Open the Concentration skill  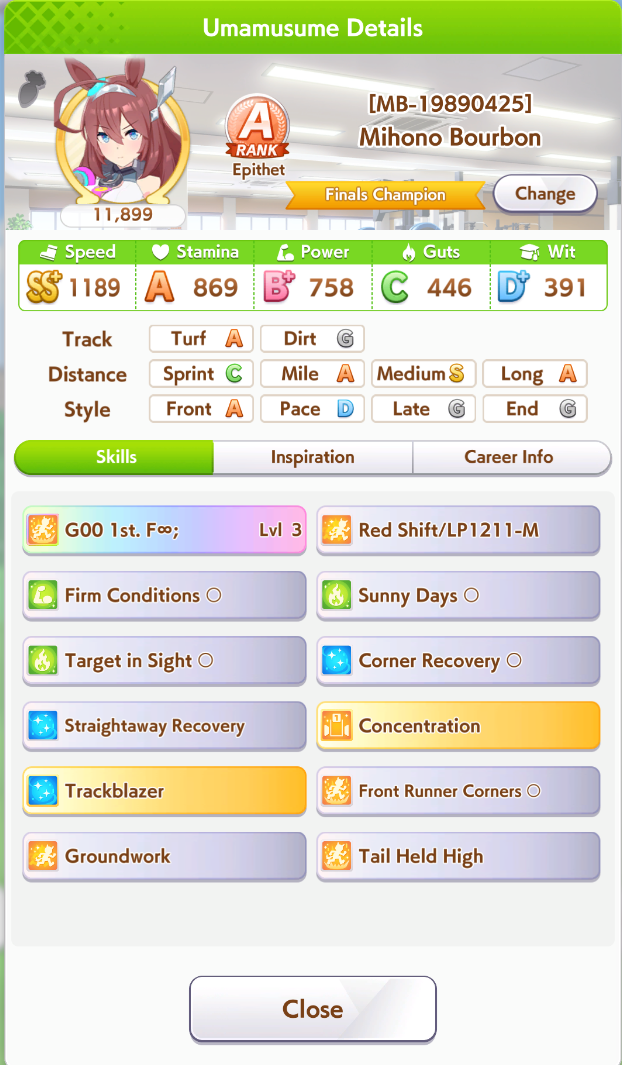click(x=458, y=726)
